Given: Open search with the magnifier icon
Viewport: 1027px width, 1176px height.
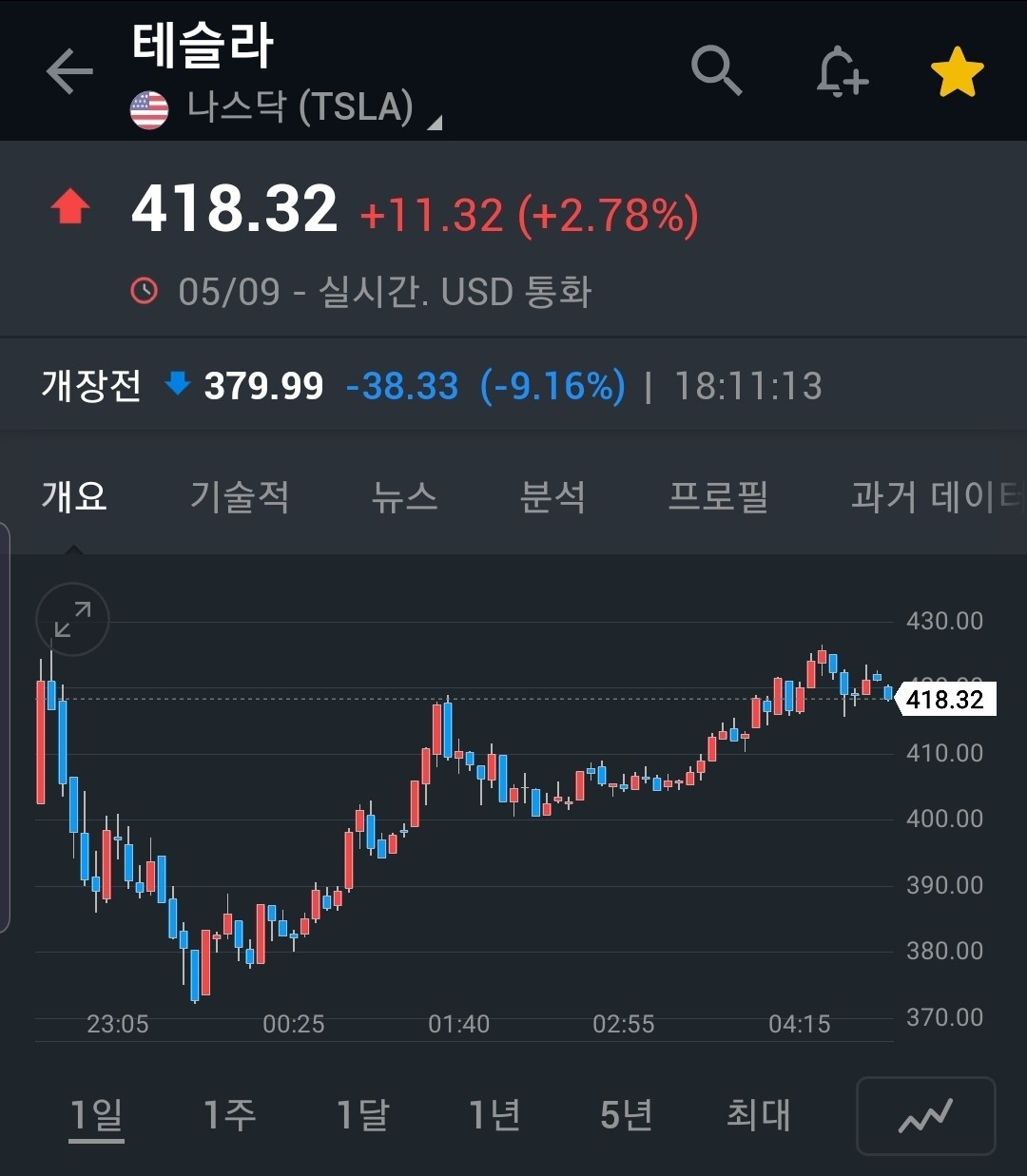Looking at the screenshot, I should [x=716, y=71].
